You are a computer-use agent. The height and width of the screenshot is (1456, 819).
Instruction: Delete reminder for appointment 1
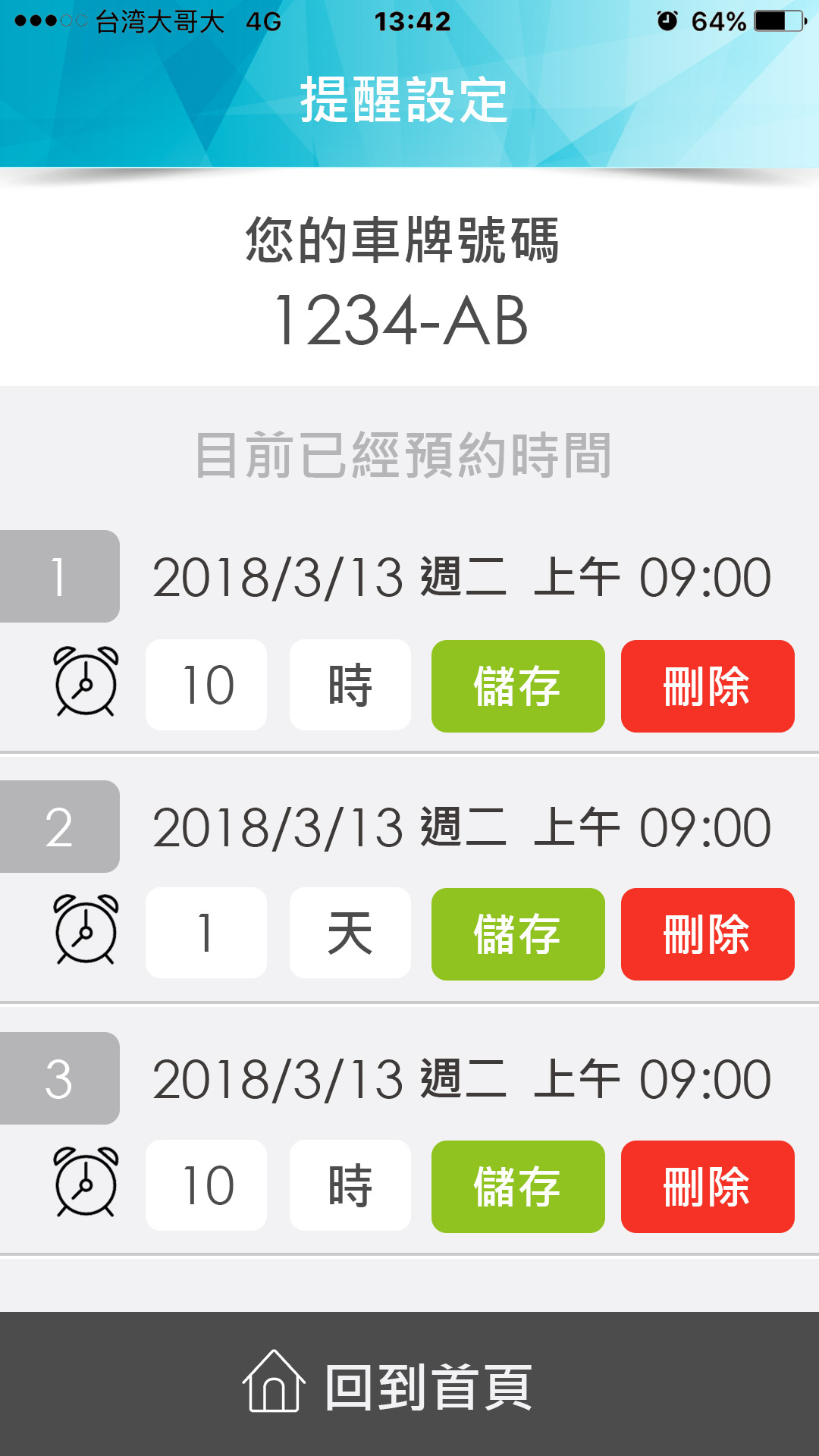[x=708, y=686]
